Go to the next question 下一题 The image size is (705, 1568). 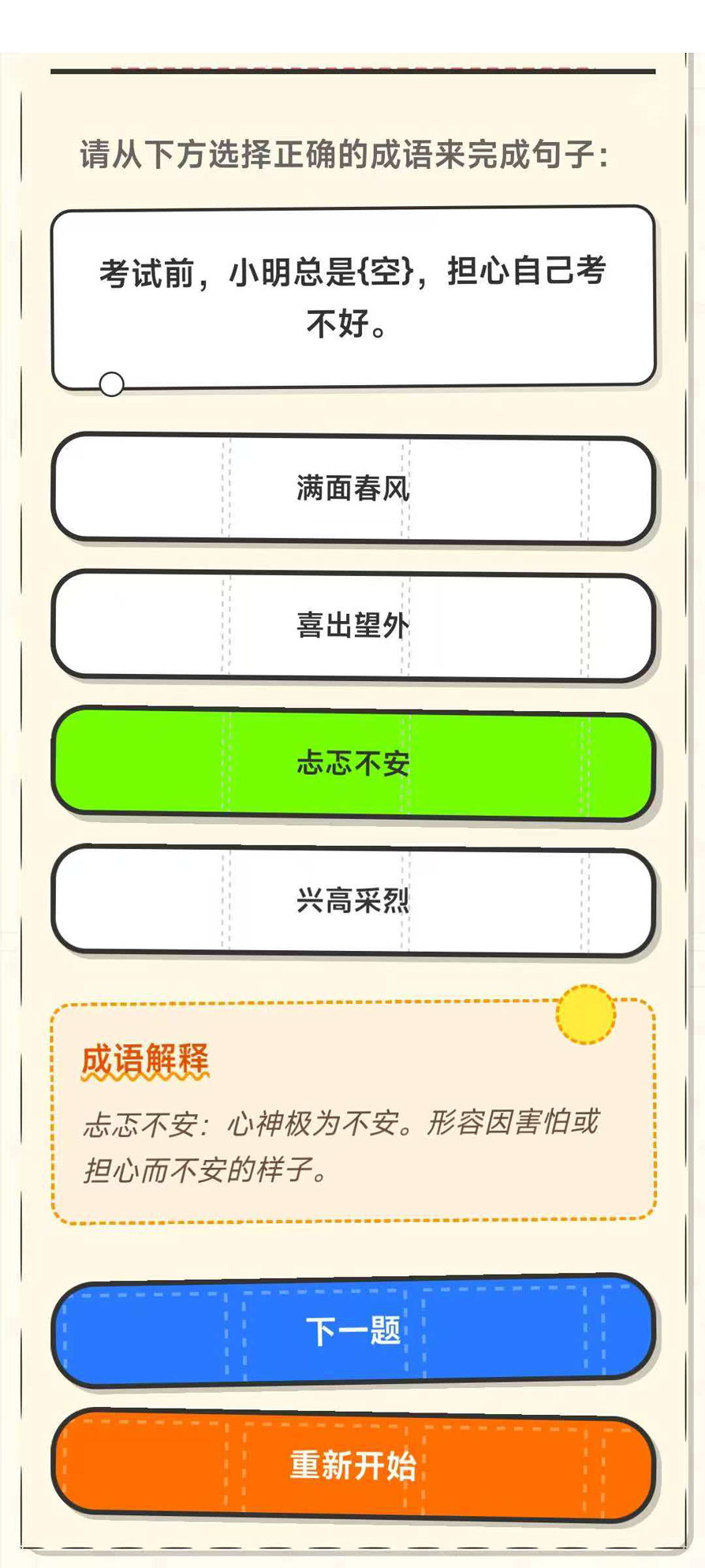tap(352, 1331)
